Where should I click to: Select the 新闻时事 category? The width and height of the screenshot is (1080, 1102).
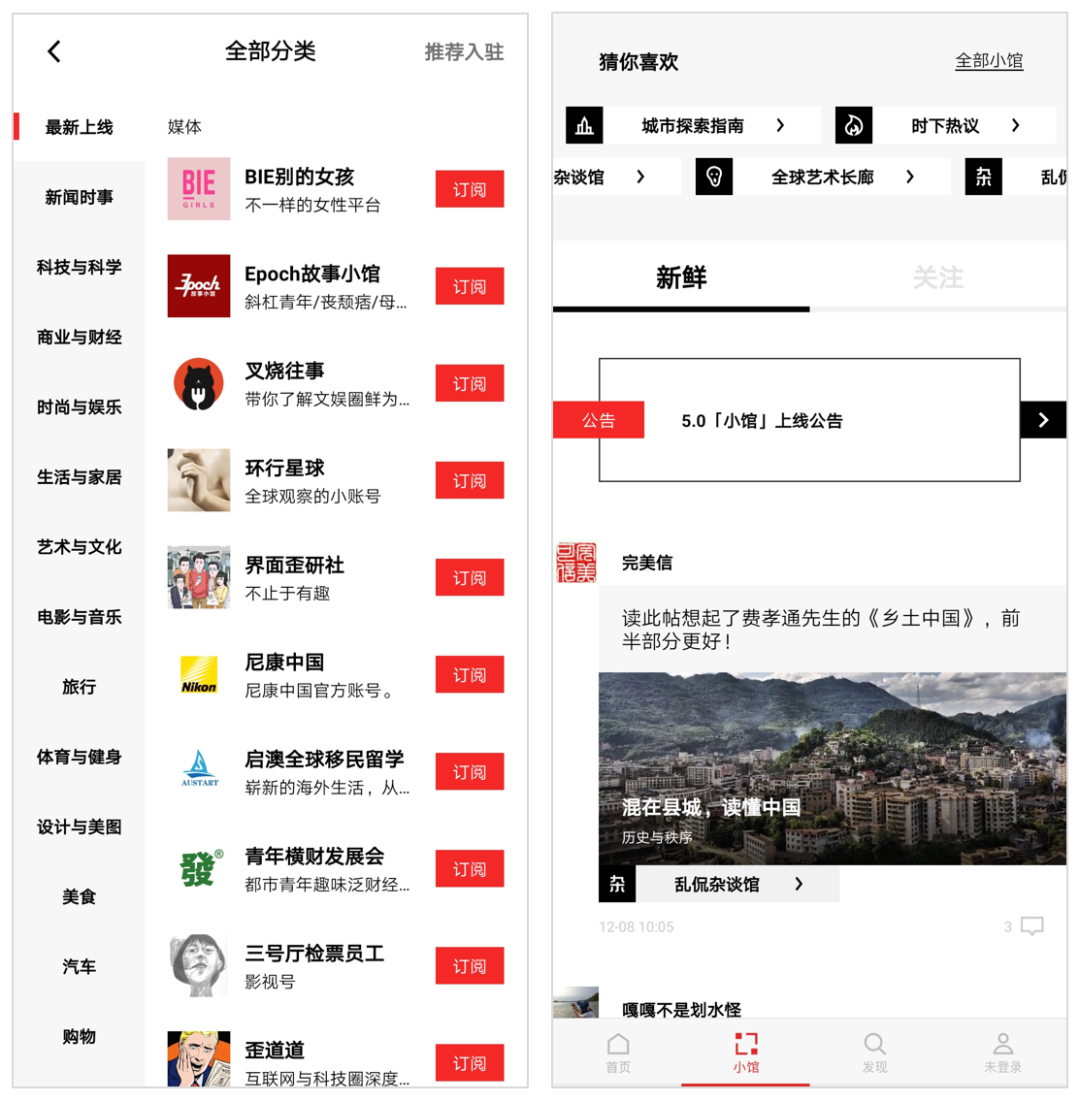click(79, 197)
